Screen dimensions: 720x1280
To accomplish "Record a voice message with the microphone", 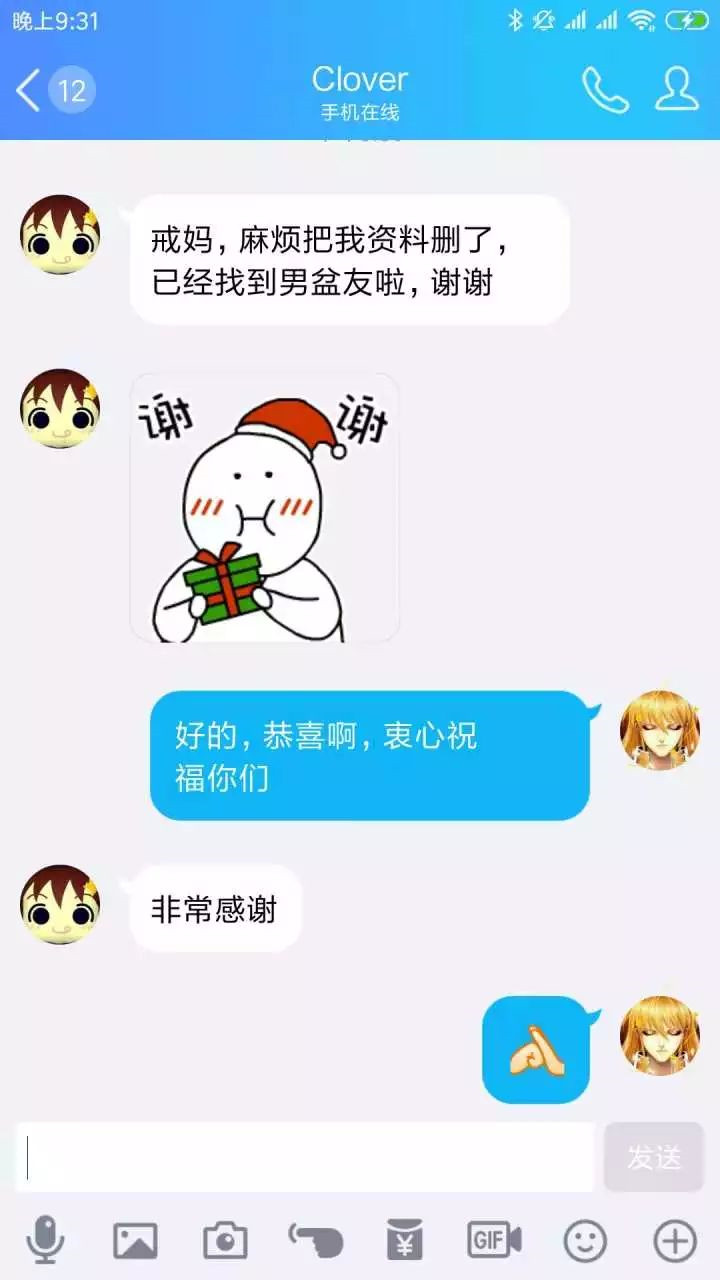I will point(45,1241).
